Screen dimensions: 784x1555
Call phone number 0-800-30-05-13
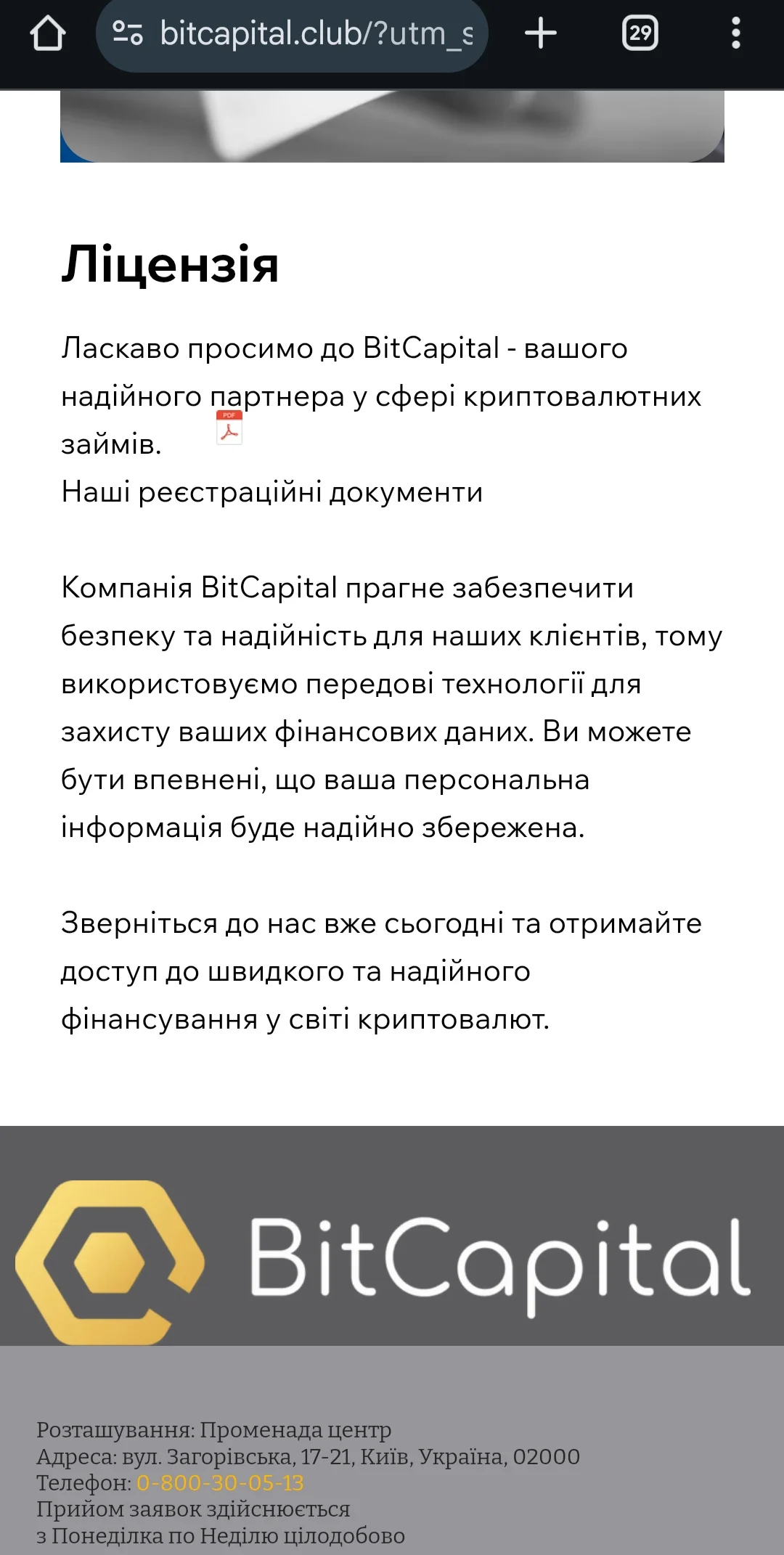(220, 1483)
